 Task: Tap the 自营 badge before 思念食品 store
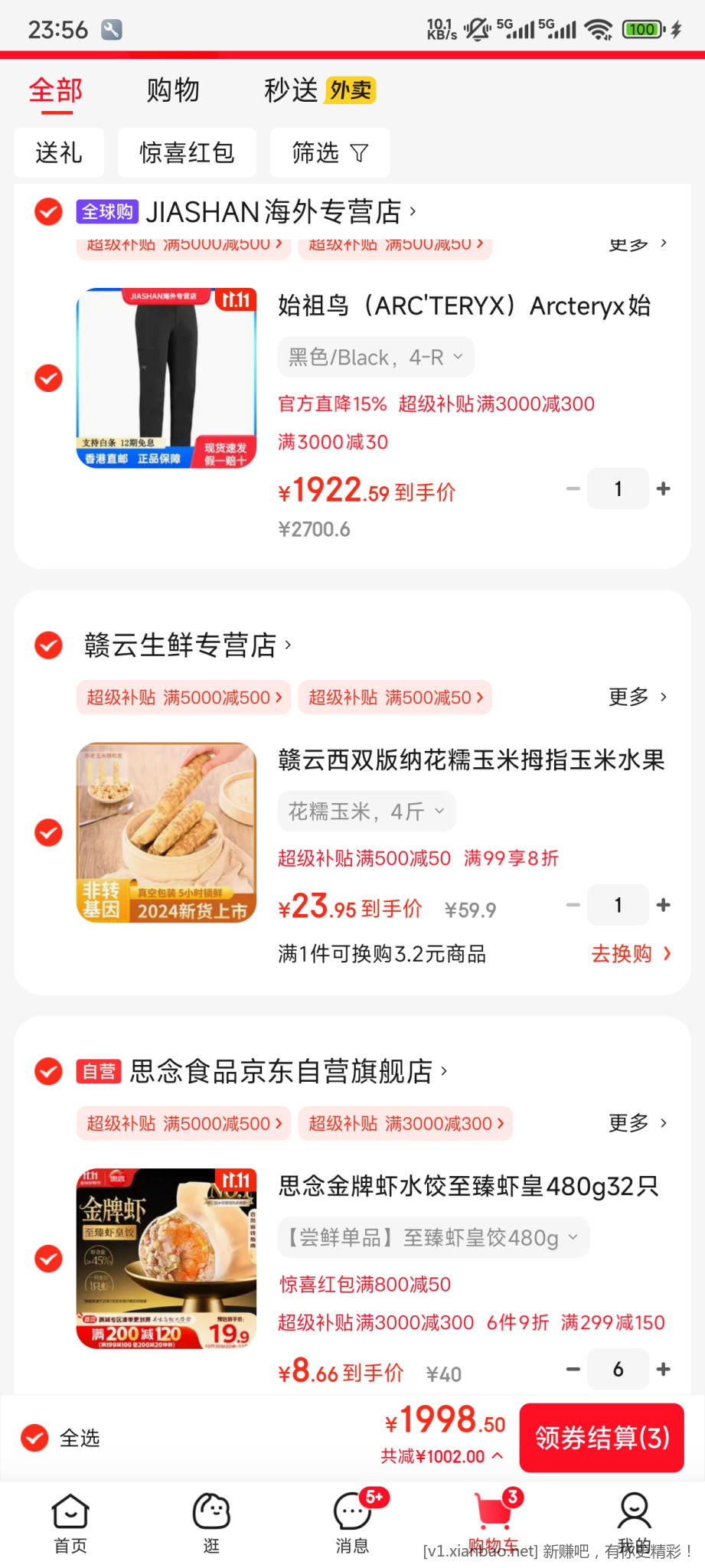click(x=99, y=1071)
